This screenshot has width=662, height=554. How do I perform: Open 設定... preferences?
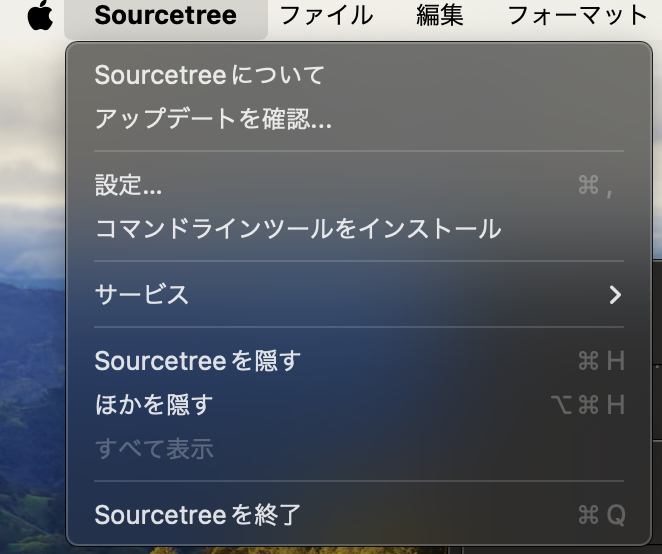(128, 185)
